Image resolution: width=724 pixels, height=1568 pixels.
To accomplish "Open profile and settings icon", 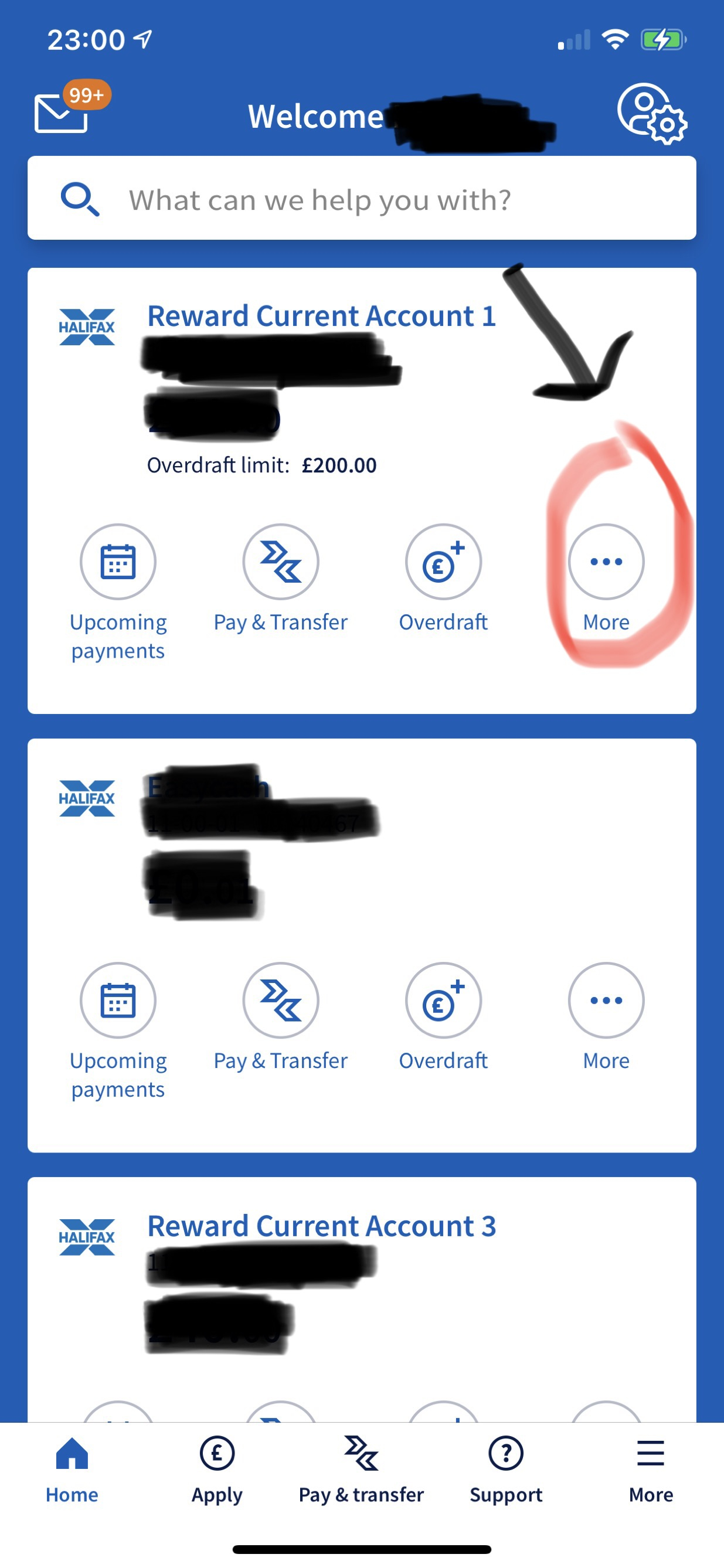I will click(651, 114).
